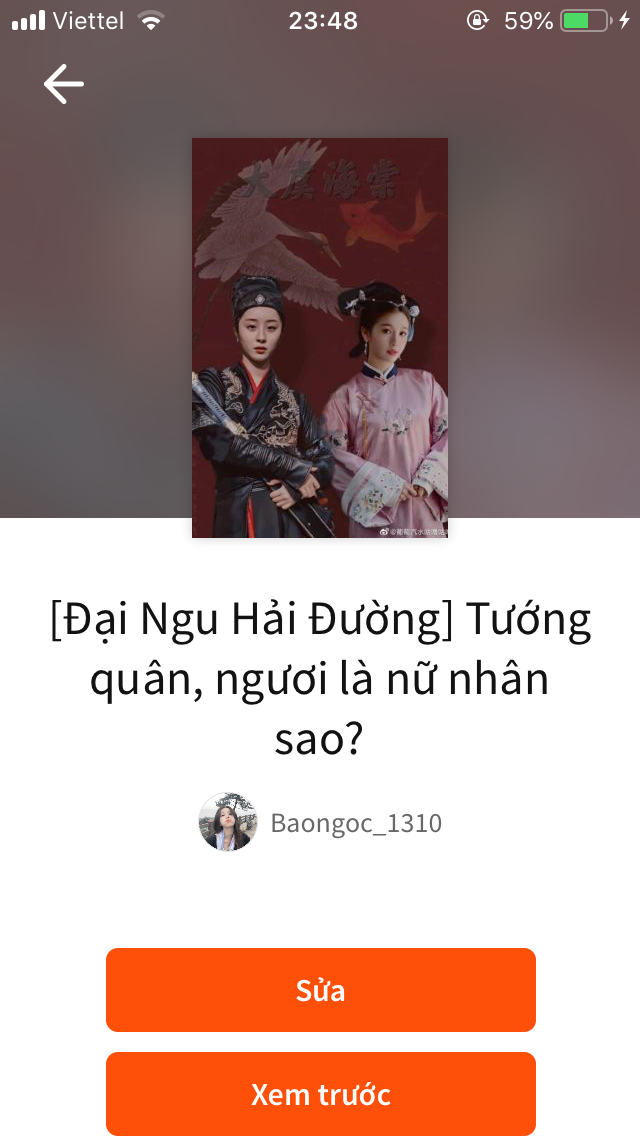
Task: Tap the Xem trước button
Action: pyautogui.click(x=321, y=1093)
